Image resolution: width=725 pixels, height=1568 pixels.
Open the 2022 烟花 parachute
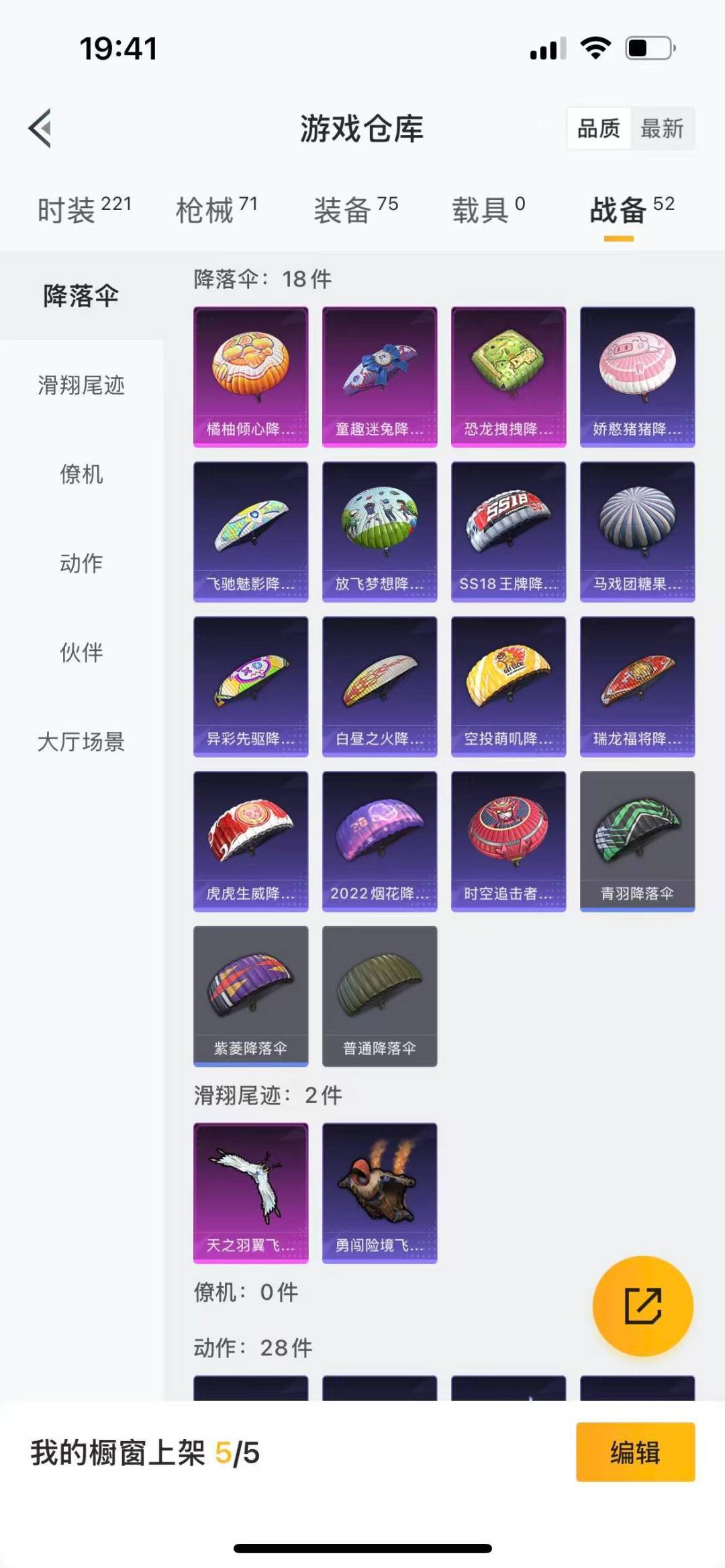(x=379, y=841)
